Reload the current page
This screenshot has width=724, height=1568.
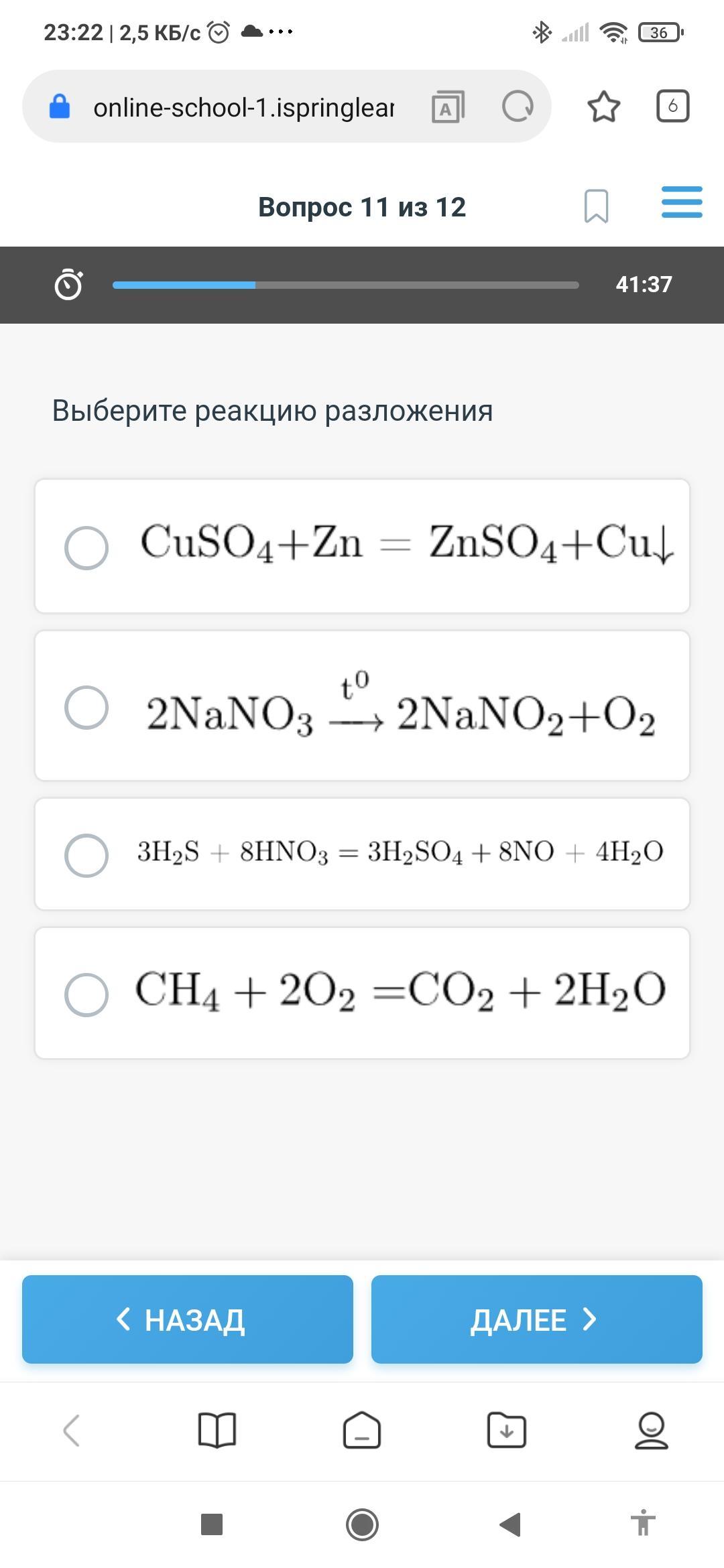pos(518,106)
